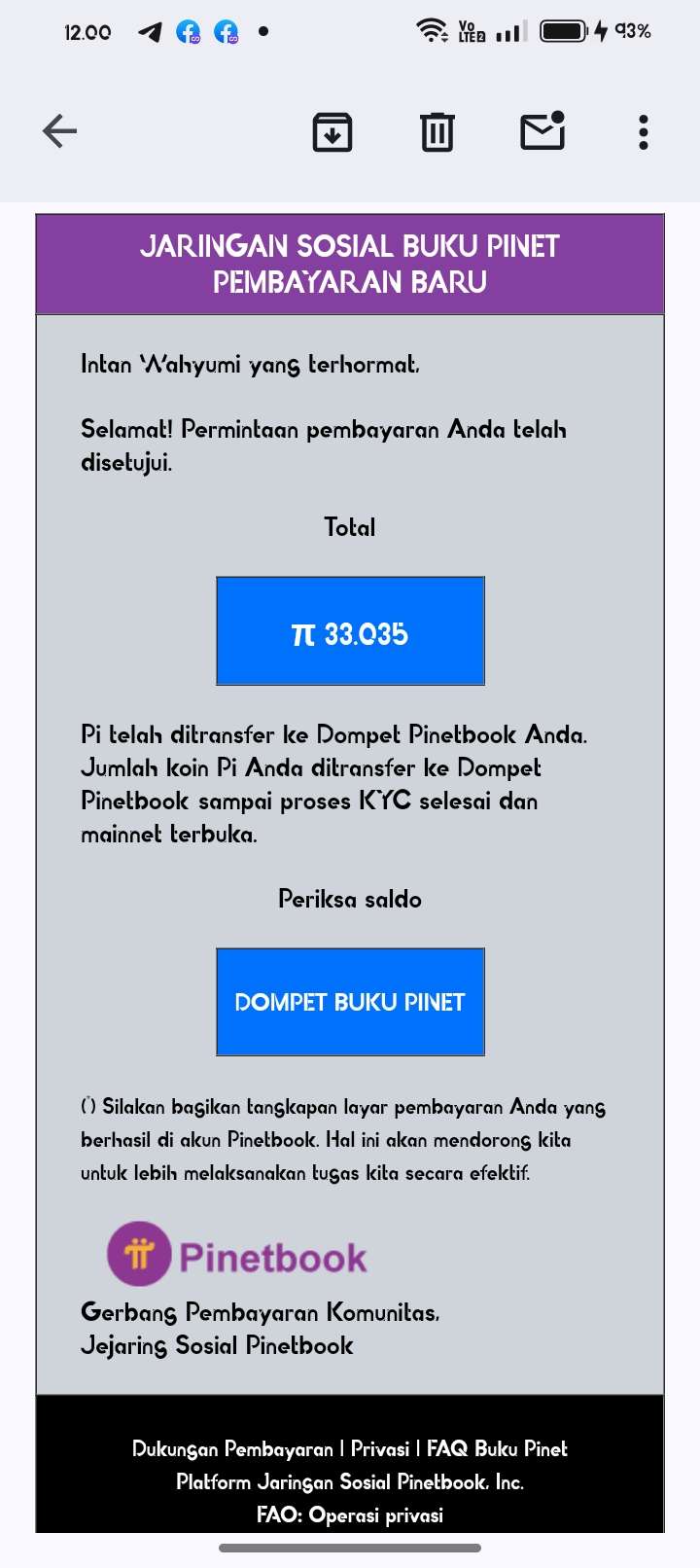This screenshot has width=700, height=1568.
Task: Open the overflow menu
Action: point(643,132)
